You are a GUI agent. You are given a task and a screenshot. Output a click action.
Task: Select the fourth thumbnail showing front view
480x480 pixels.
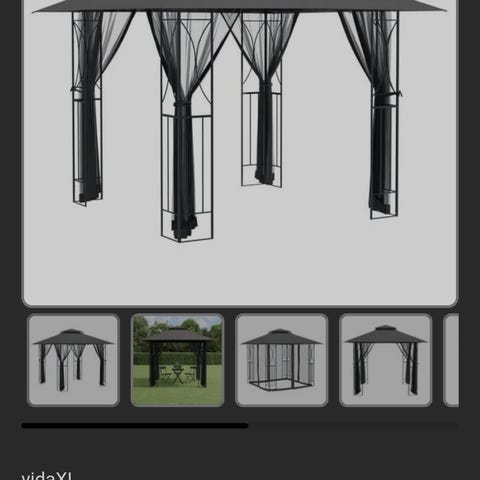385,360
